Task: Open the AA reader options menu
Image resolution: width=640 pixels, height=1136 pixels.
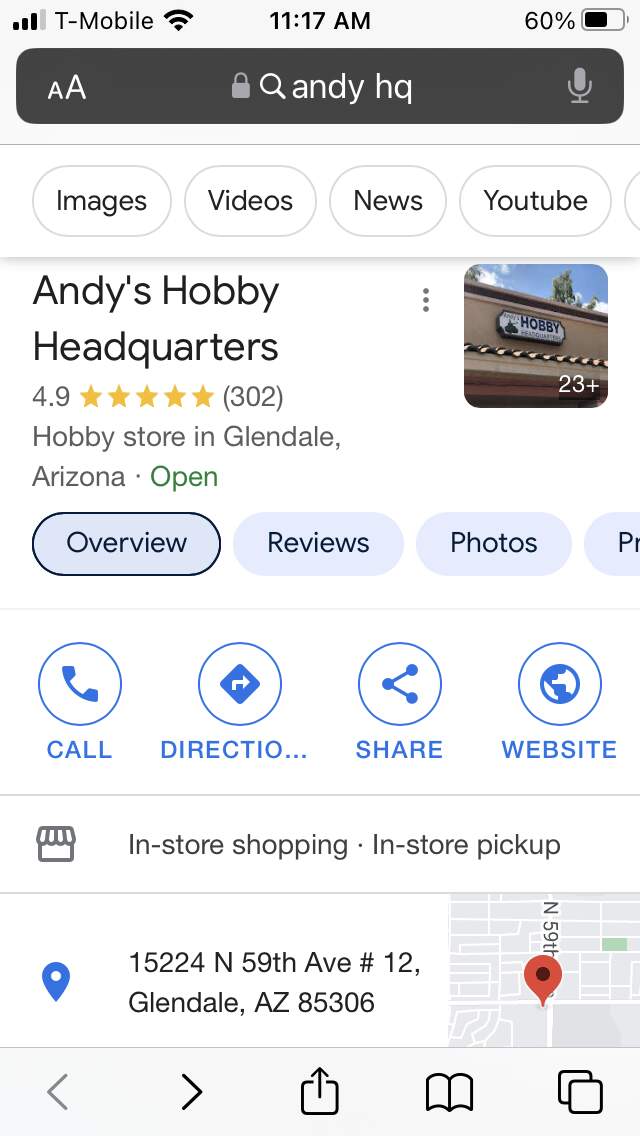Action: pos(67,88)
